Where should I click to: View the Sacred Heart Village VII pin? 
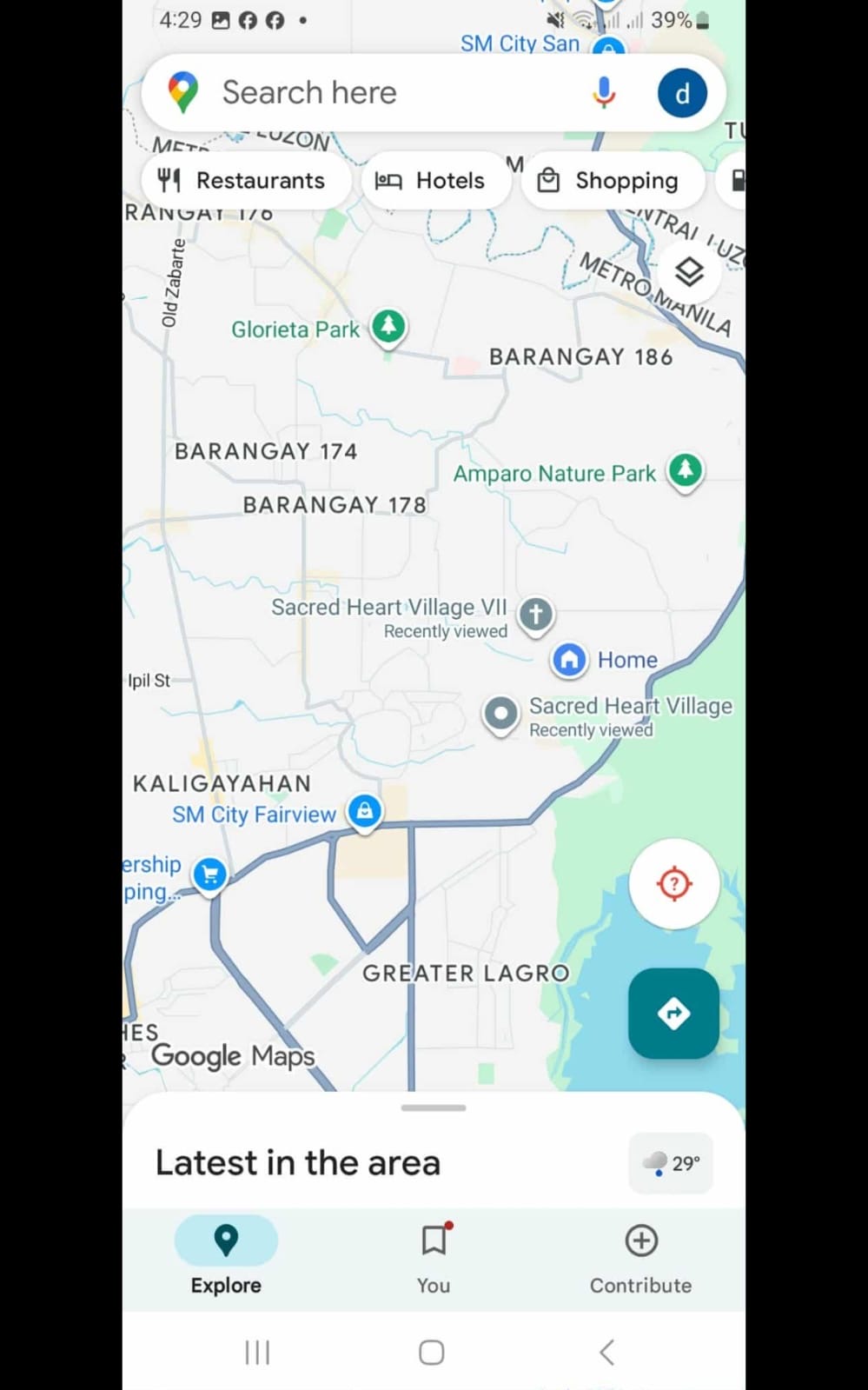pos(536,613)
